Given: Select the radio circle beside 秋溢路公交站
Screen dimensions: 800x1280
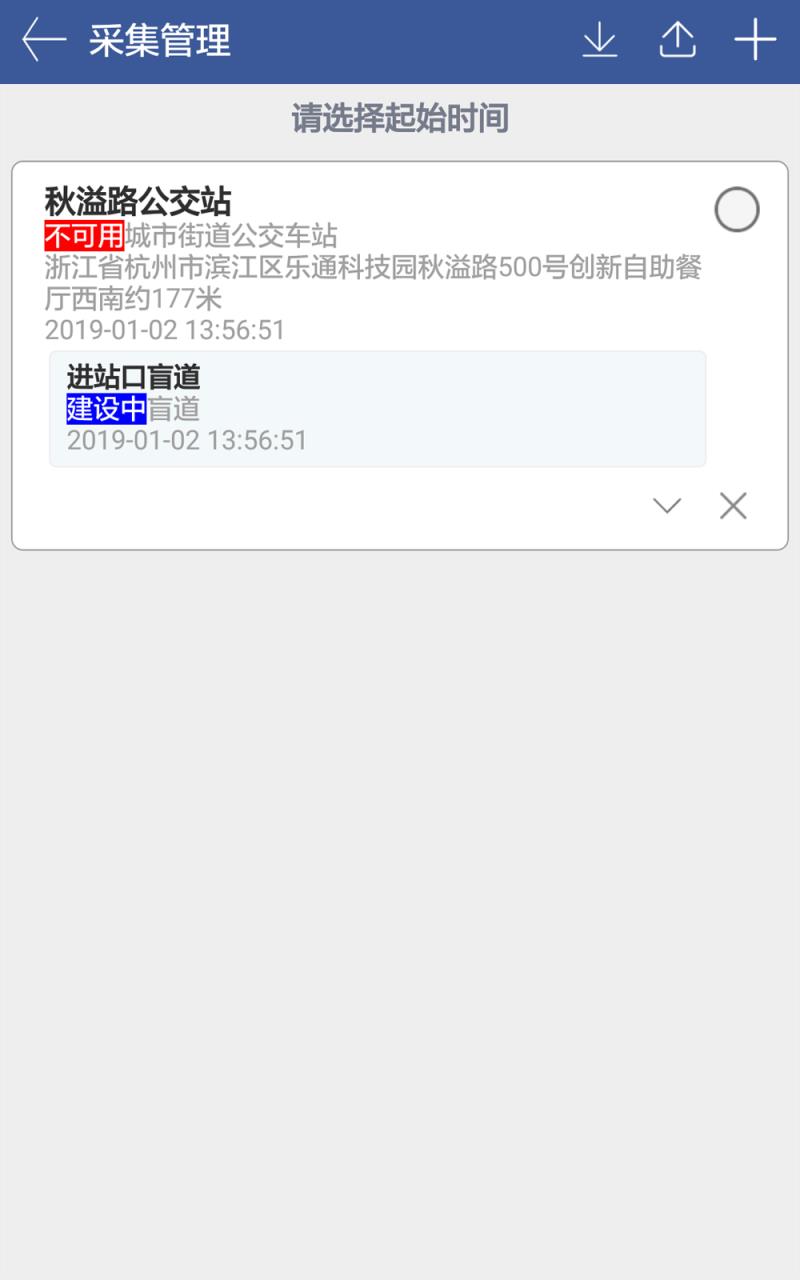Looking at the screenshot, I should click(x=737, y=210).
